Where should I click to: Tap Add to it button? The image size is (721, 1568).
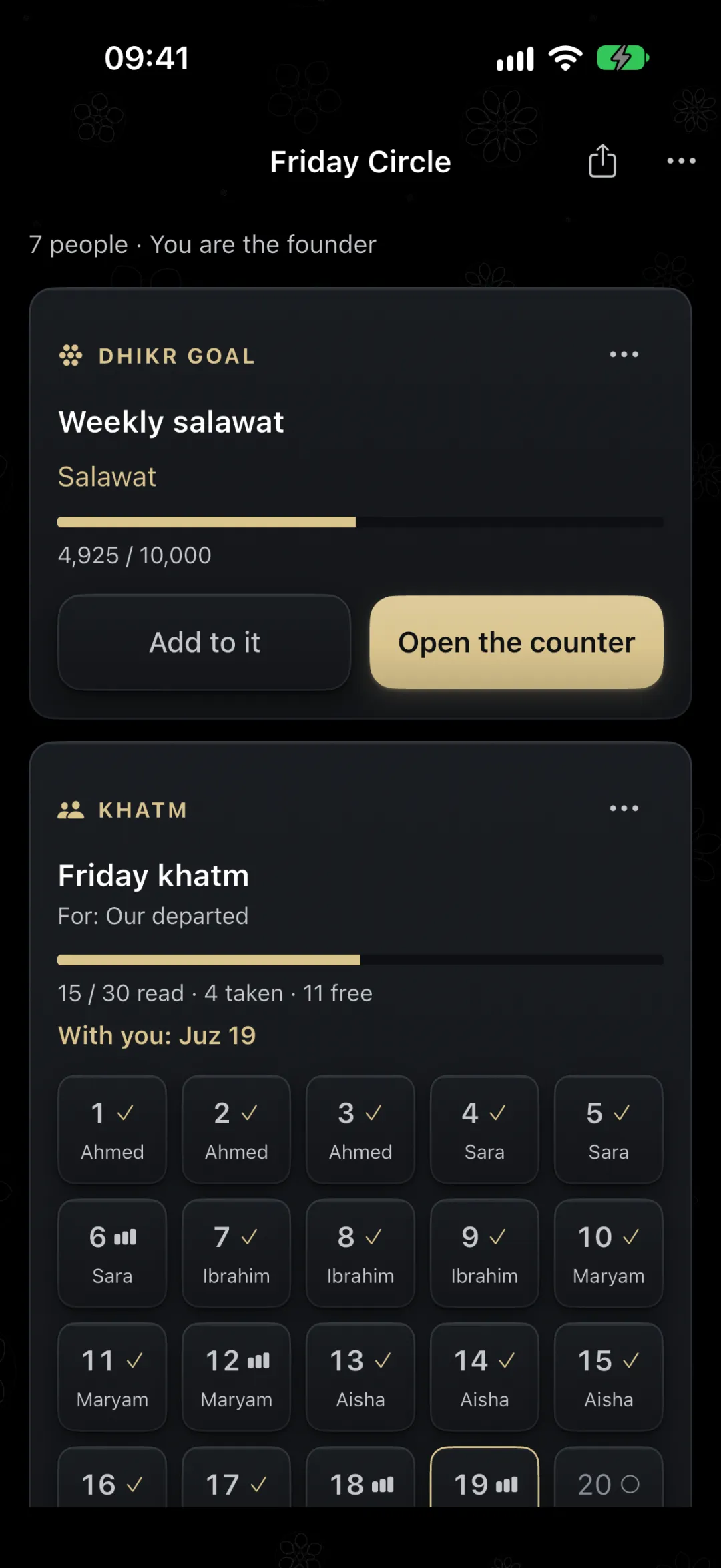[204, 642]
